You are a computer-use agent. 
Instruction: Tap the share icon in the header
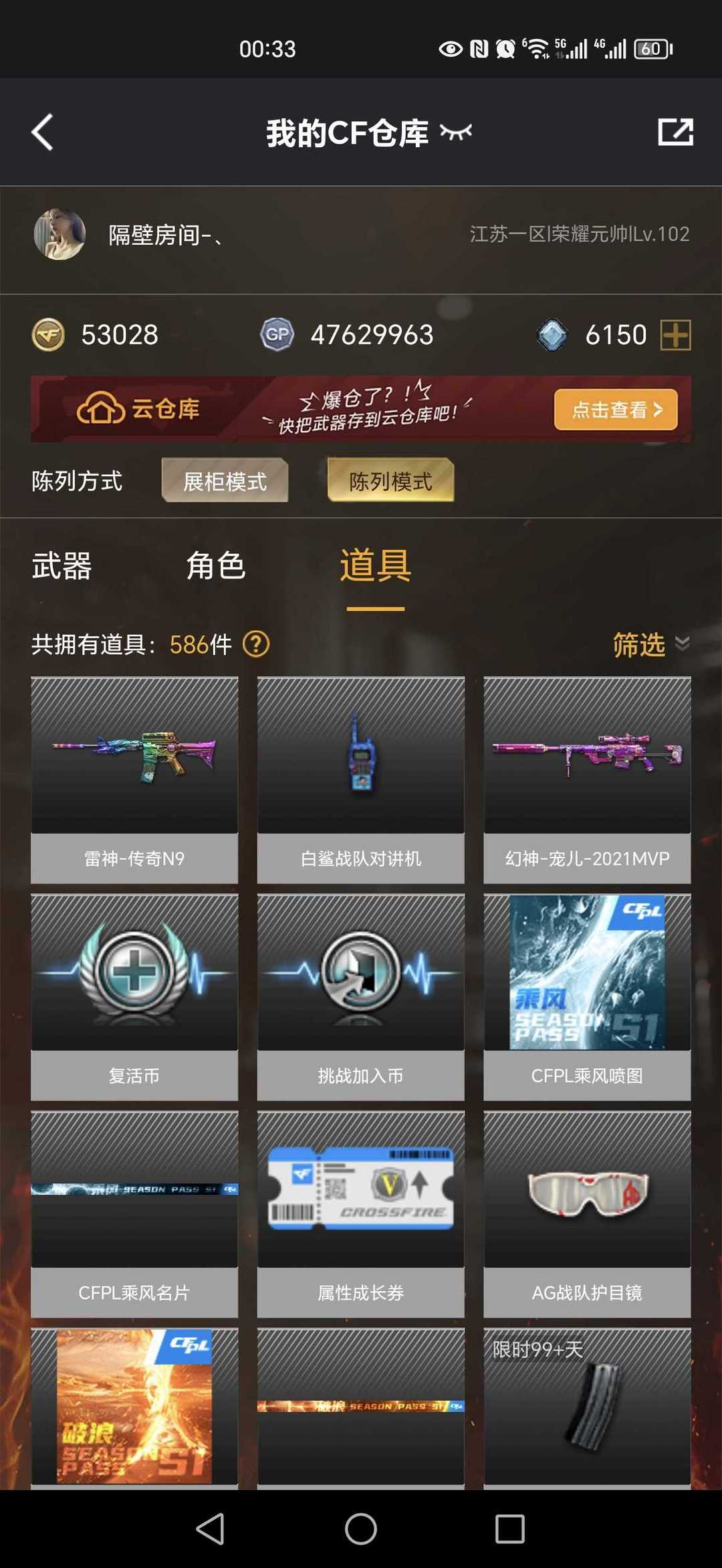coord(675,132)
